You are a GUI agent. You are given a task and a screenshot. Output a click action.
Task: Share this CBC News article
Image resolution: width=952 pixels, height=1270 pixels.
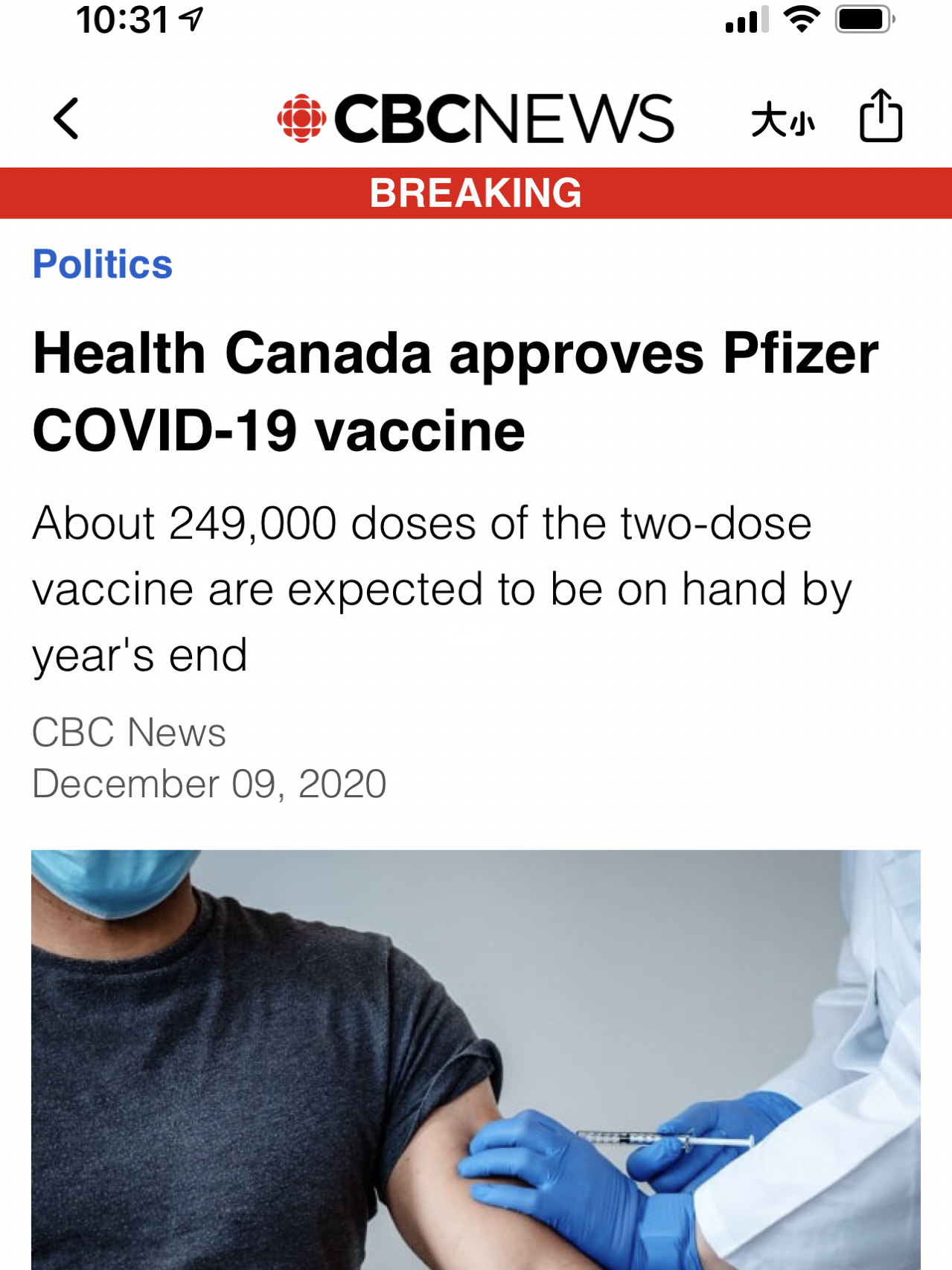coord(881,116)
